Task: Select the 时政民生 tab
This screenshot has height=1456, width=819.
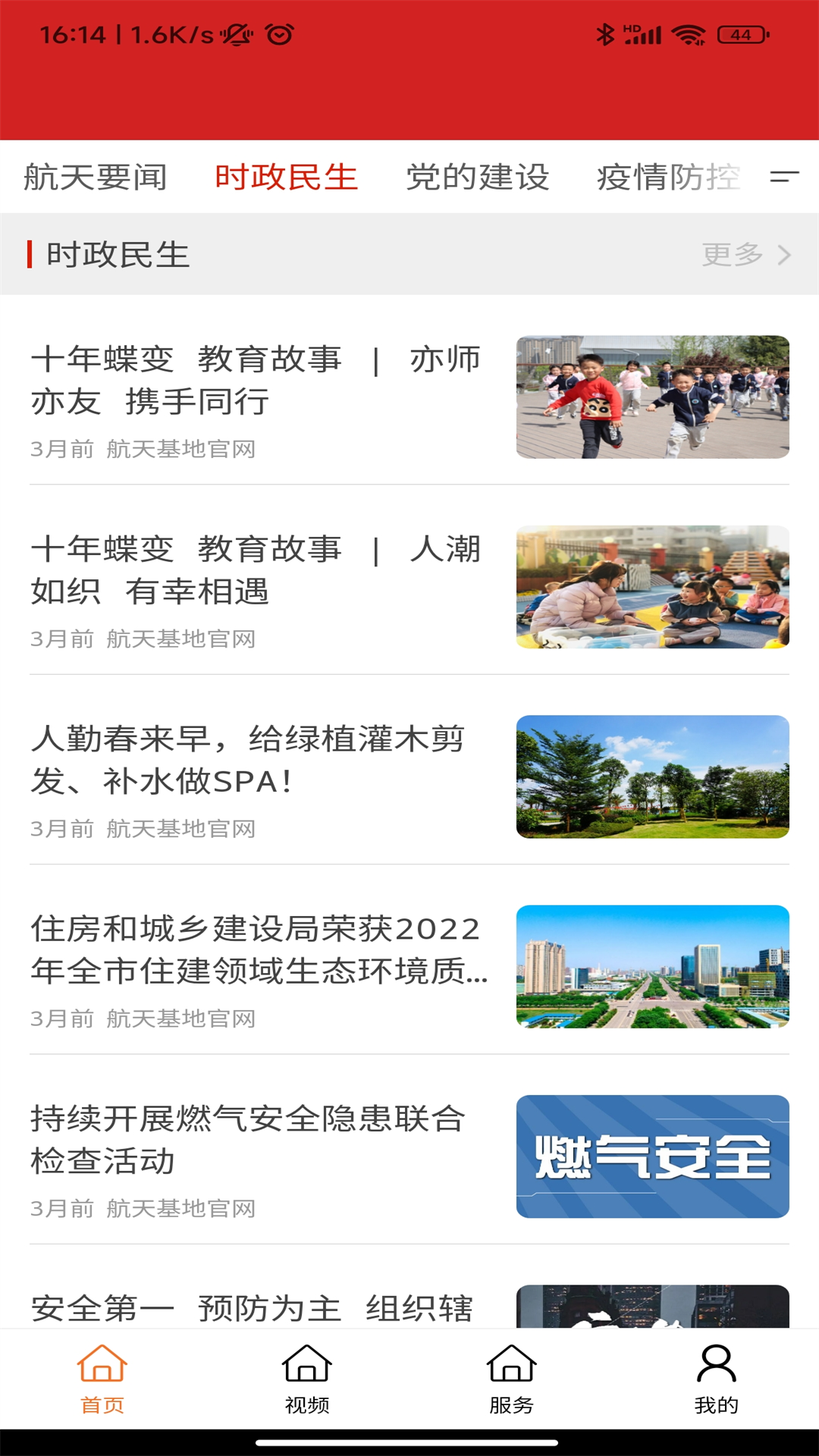Action: coord(286,177)
